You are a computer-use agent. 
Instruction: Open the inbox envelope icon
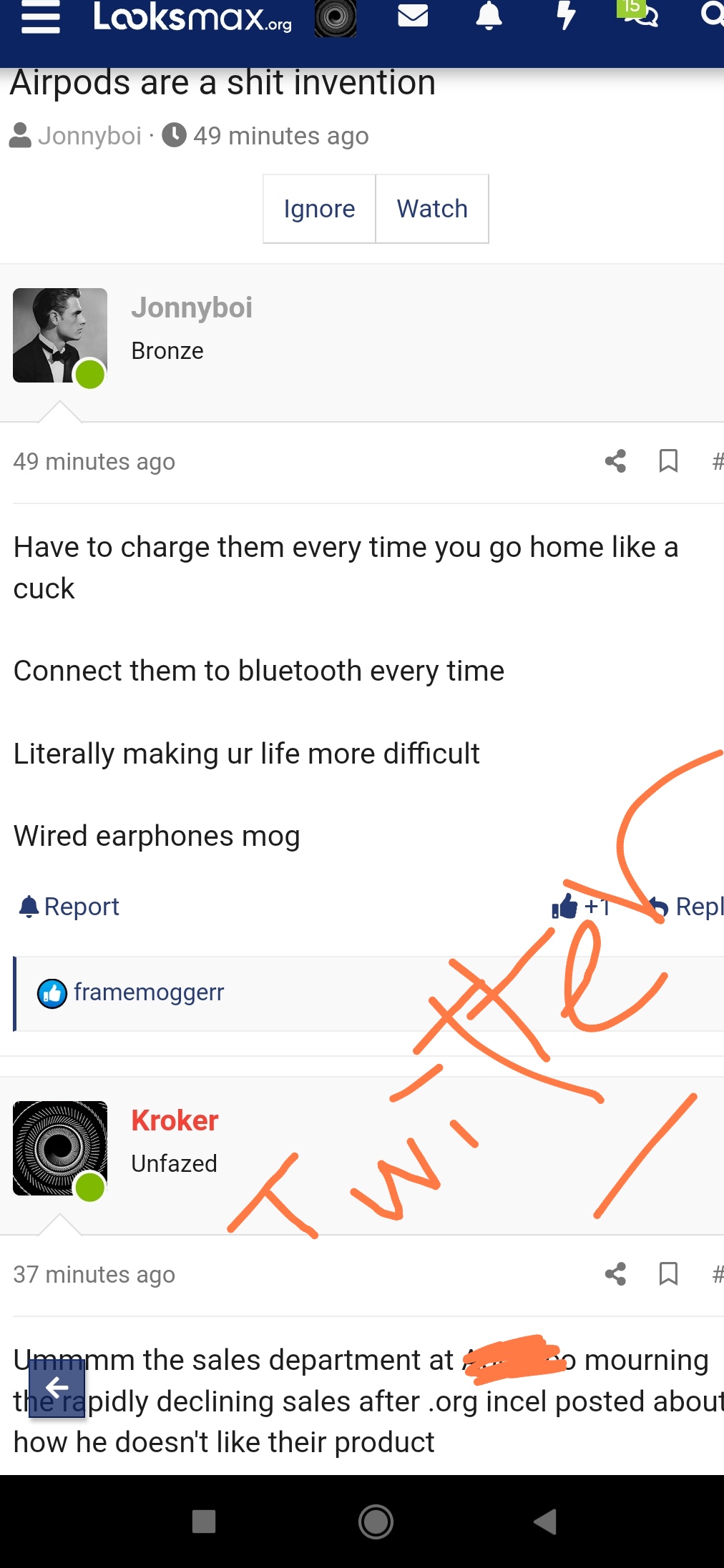pos(413,16)
